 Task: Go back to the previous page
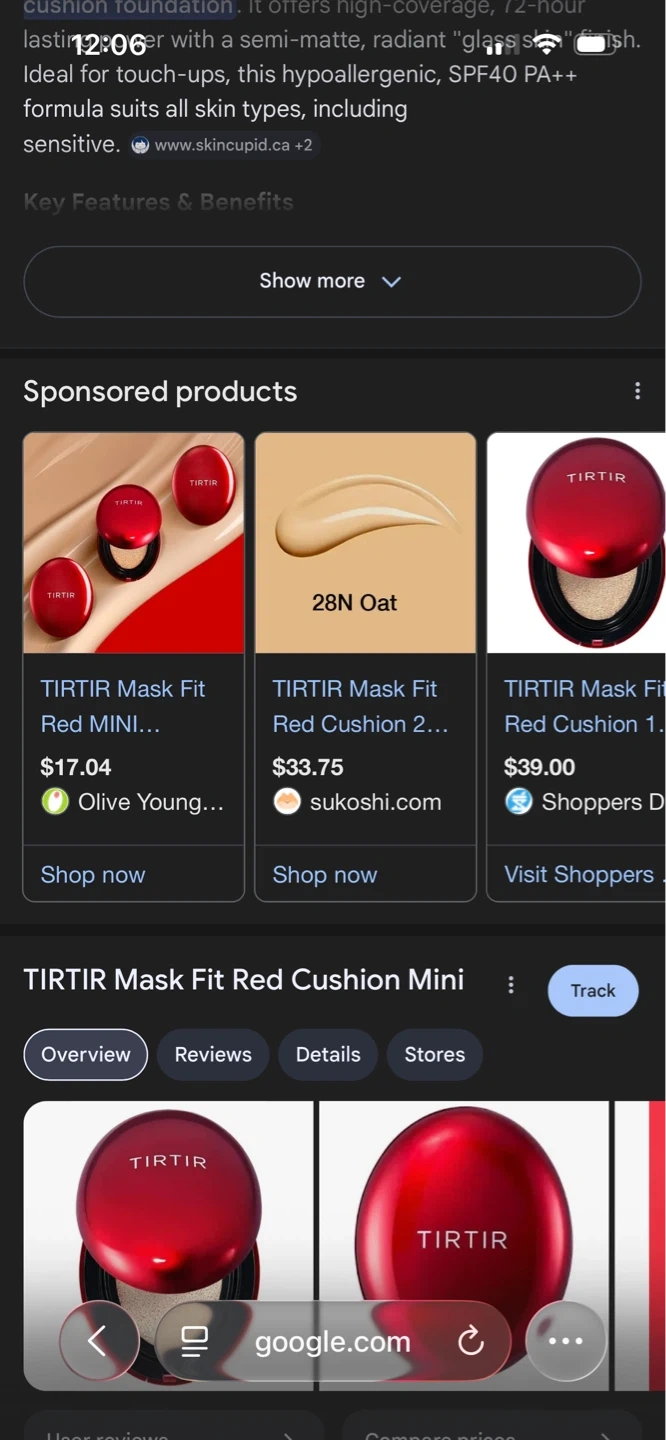98,1341
